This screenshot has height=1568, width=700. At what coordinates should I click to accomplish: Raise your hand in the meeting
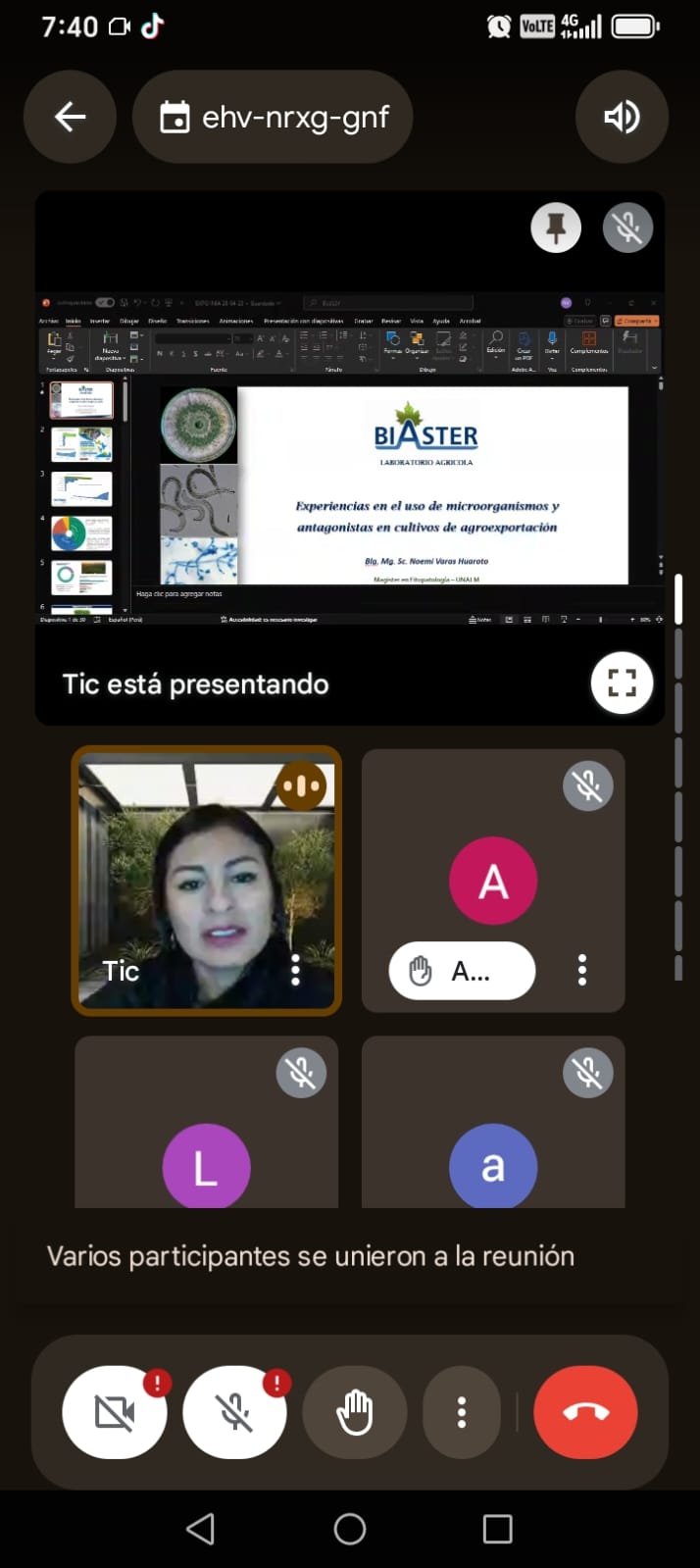pos(354,1412)
